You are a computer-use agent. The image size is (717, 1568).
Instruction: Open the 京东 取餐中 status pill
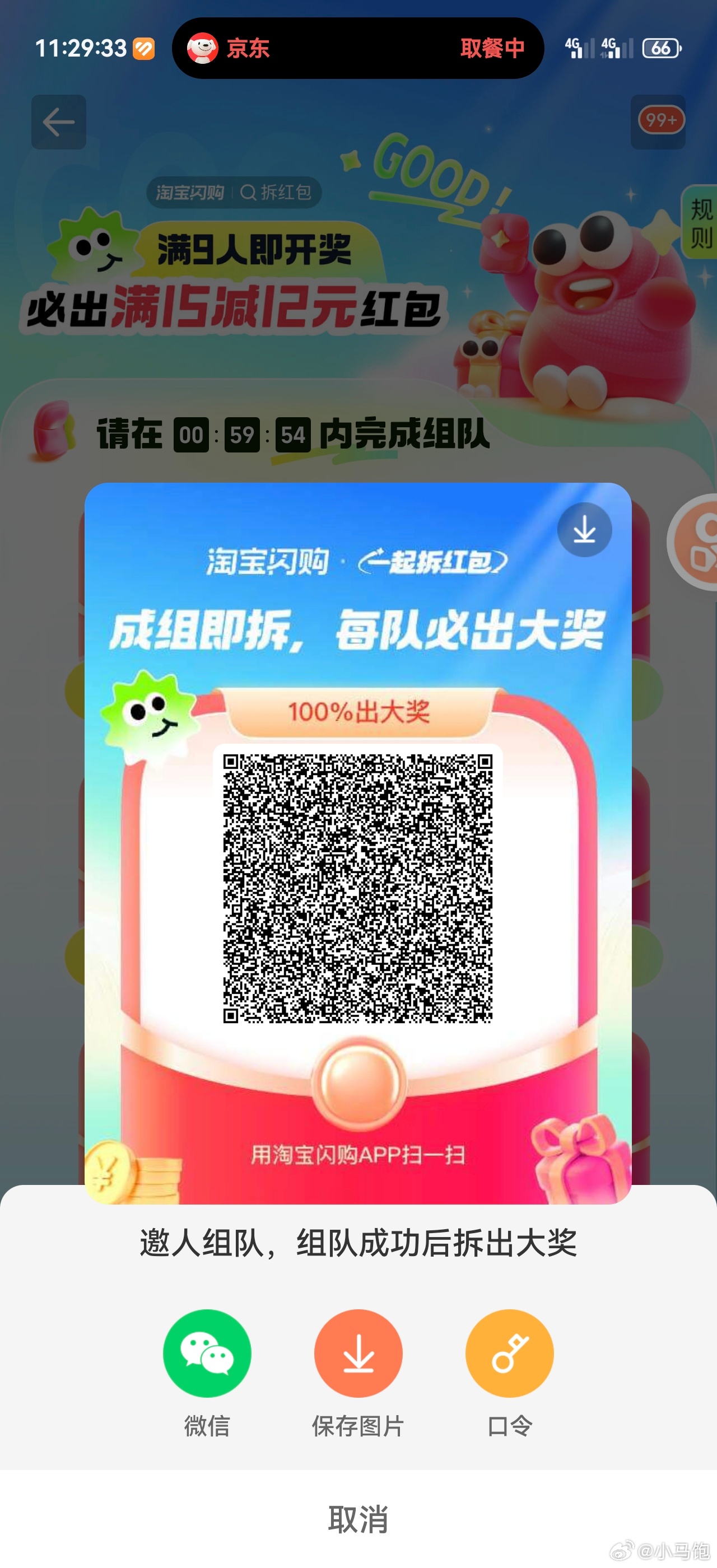pos(358,48)
